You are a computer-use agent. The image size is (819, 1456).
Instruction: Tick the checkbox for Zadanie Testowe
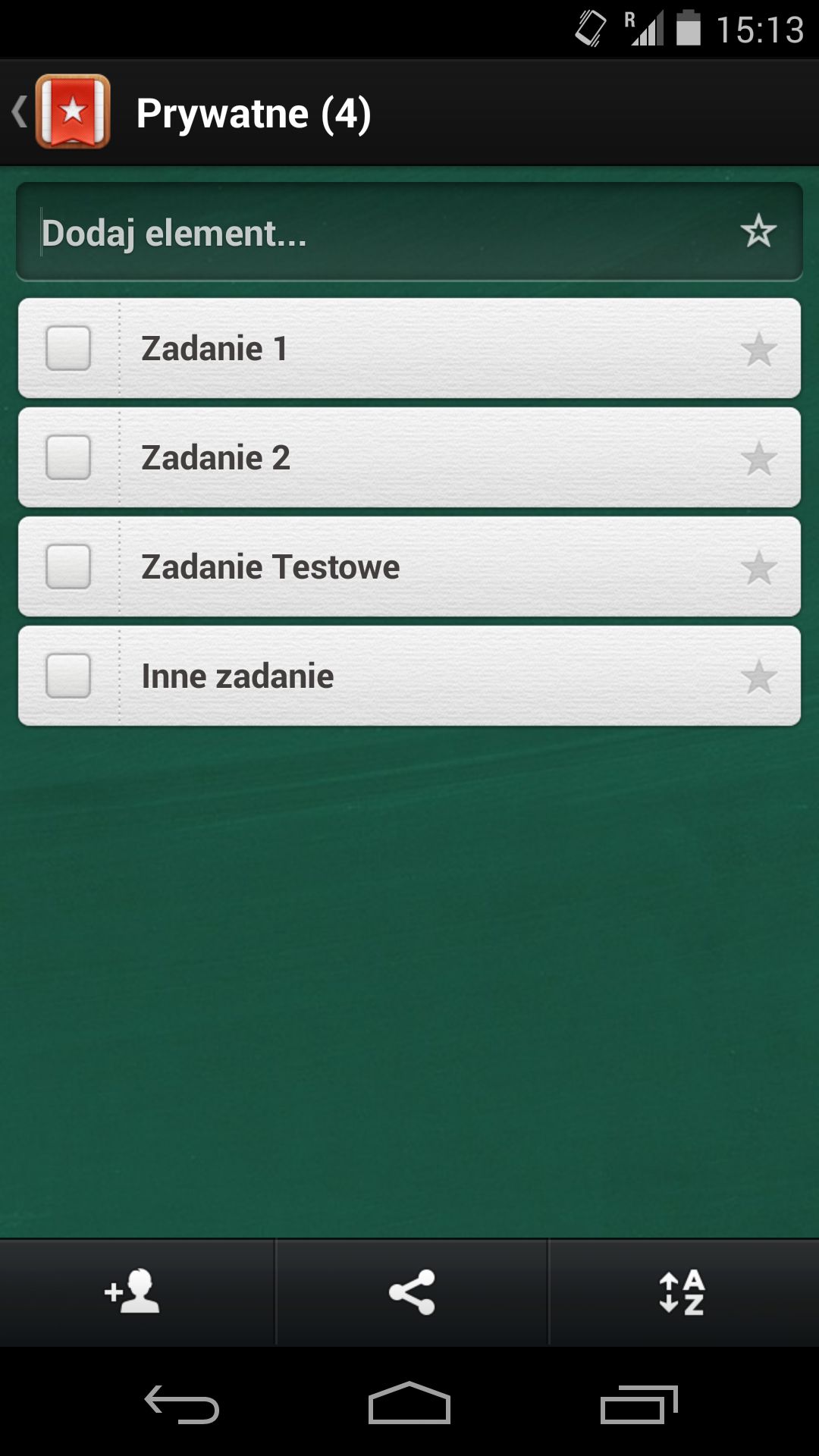(x=68, y=566)
